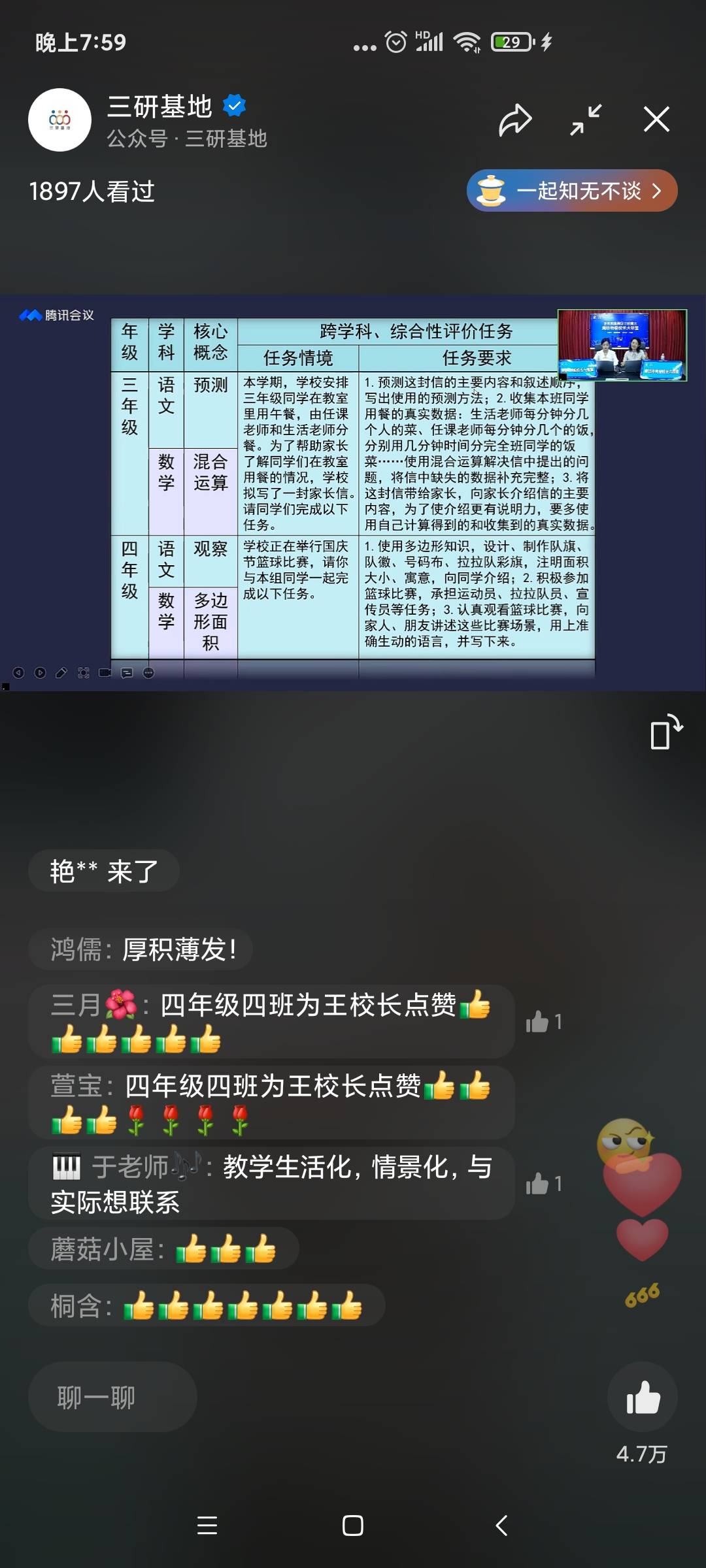Tap the 腾讯会议 logo in the video corner
The image size is (706, 1568).
56,314
